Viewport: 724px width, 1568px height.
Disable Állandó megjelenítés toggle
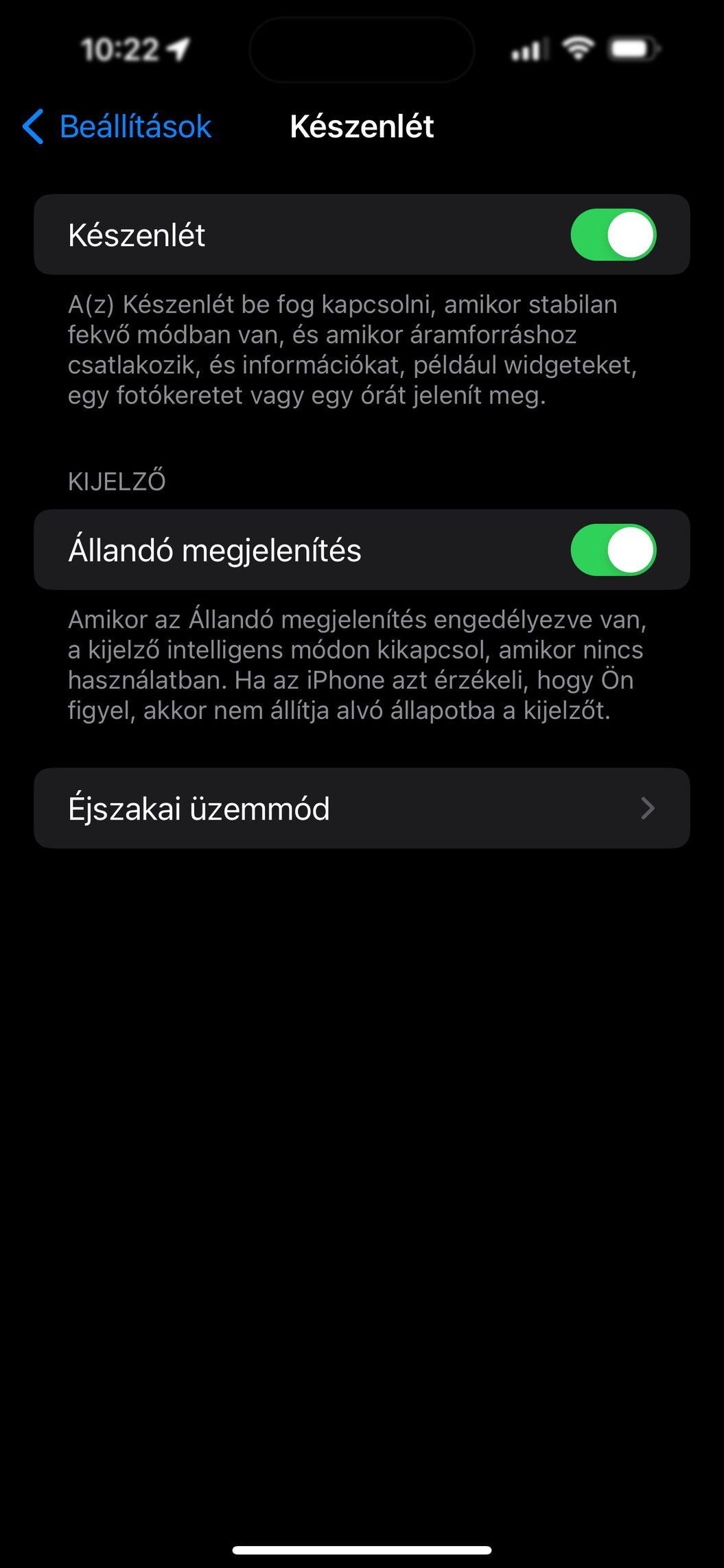pos(613,549)
